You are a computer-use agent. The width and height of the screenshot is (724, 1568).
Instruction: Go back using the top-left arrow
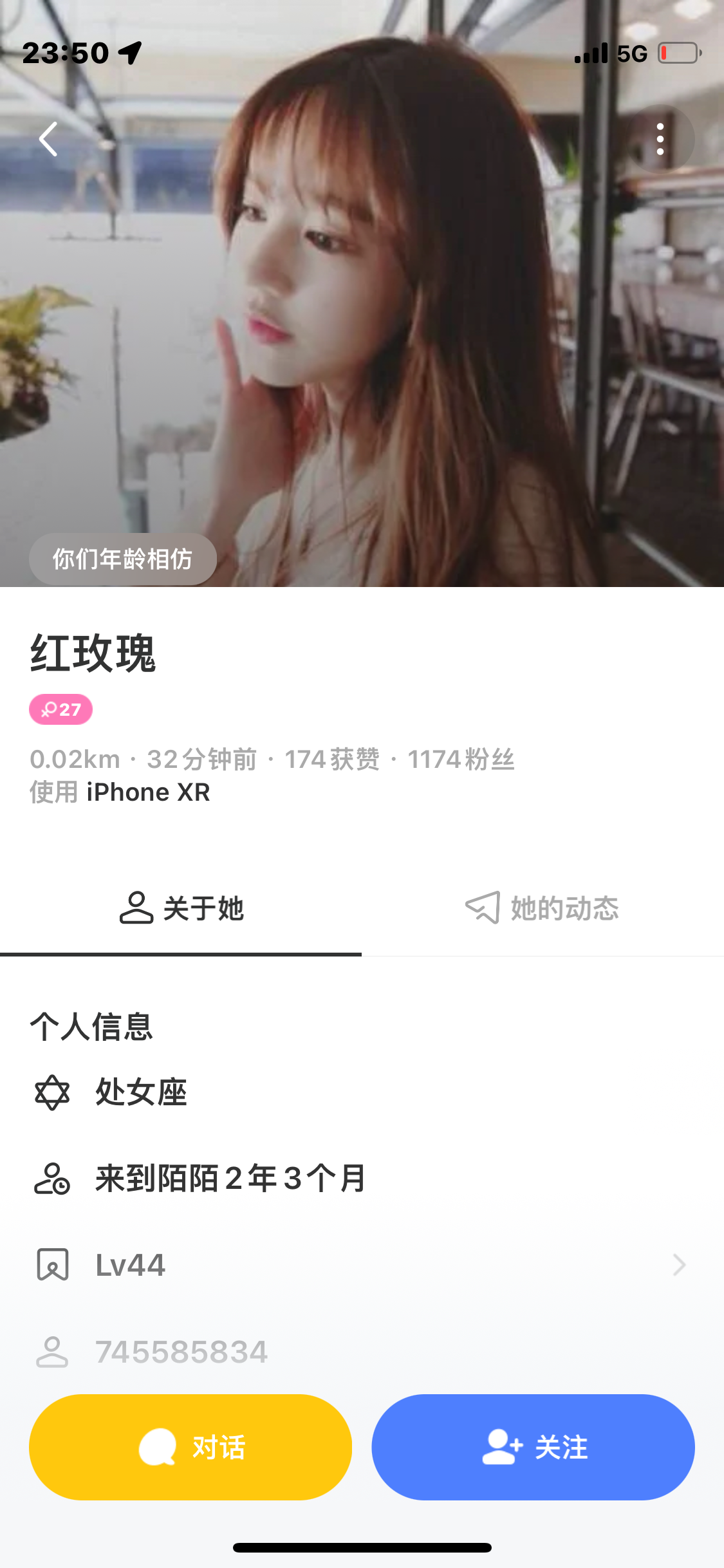click(48, 139)
